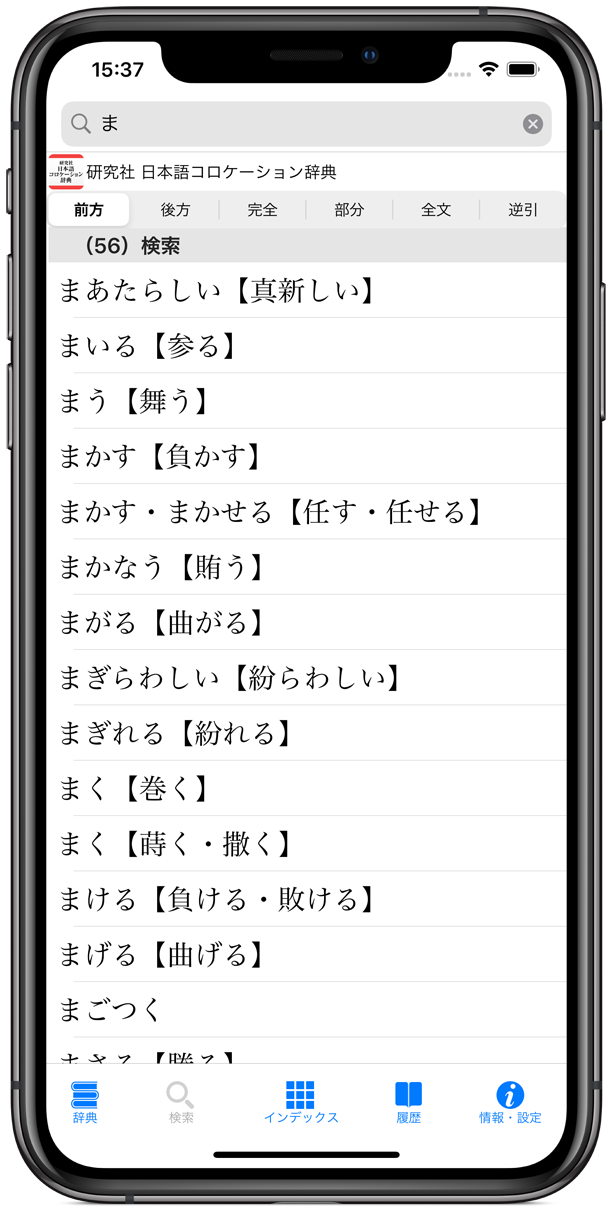The height and width of the screenshot is (1210, 613).
Task: Open the 履歴 history tab
Action: coord(408,1102)
